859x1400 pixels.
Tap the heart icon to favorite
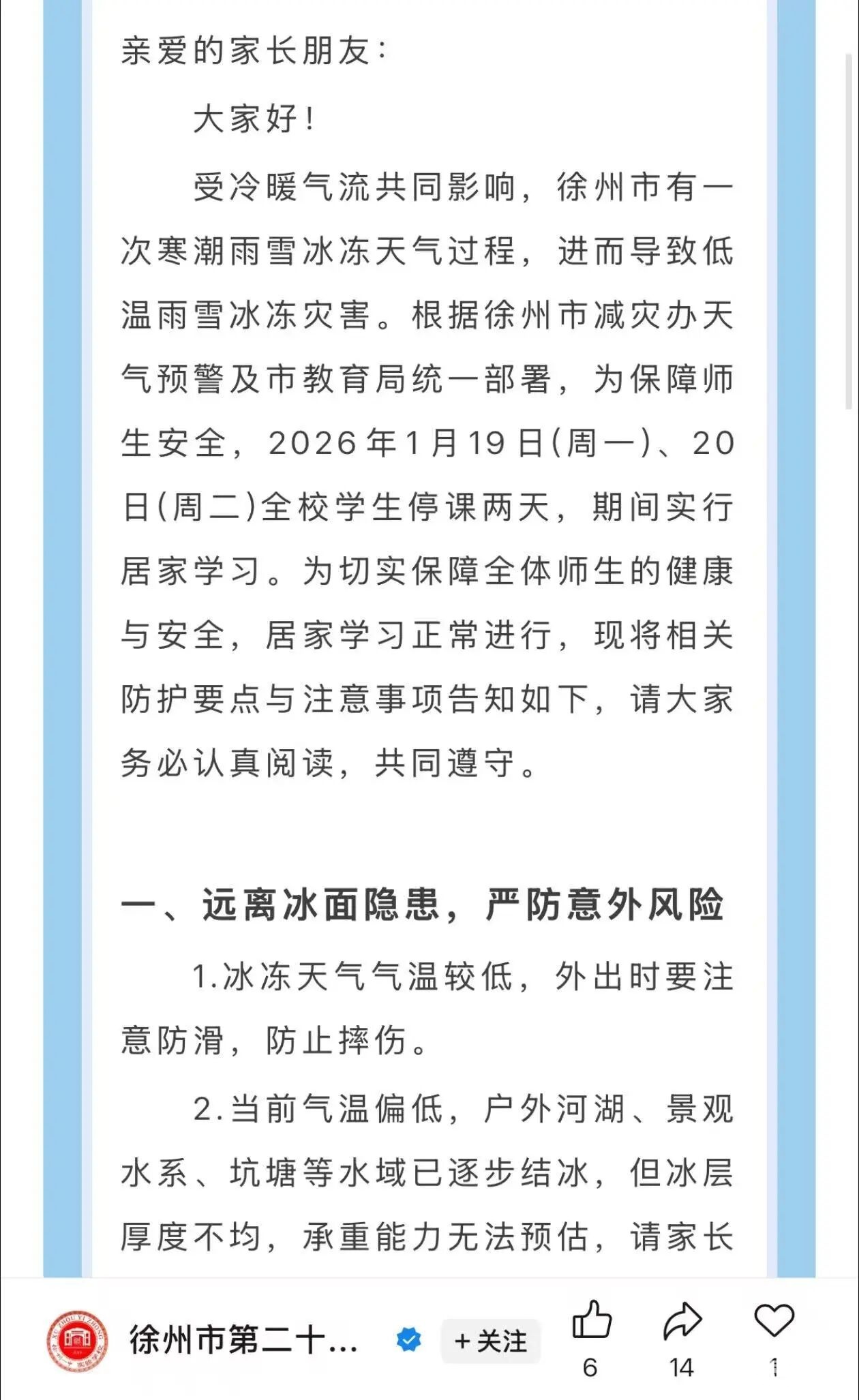pyautogui.click(x=774, y=1322)
